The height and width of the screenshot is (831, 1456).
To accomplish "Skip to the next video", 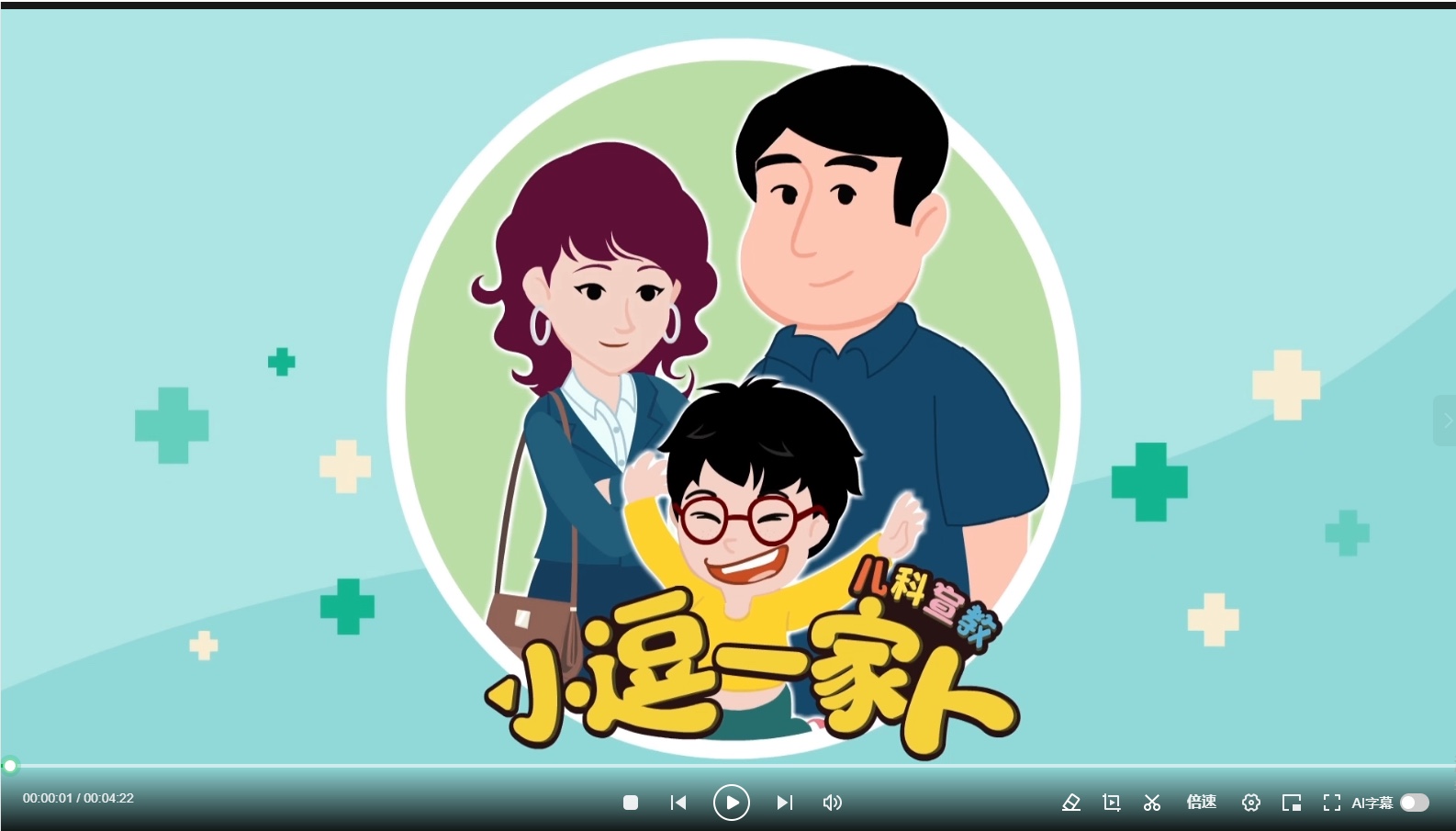I will [784, 803].
